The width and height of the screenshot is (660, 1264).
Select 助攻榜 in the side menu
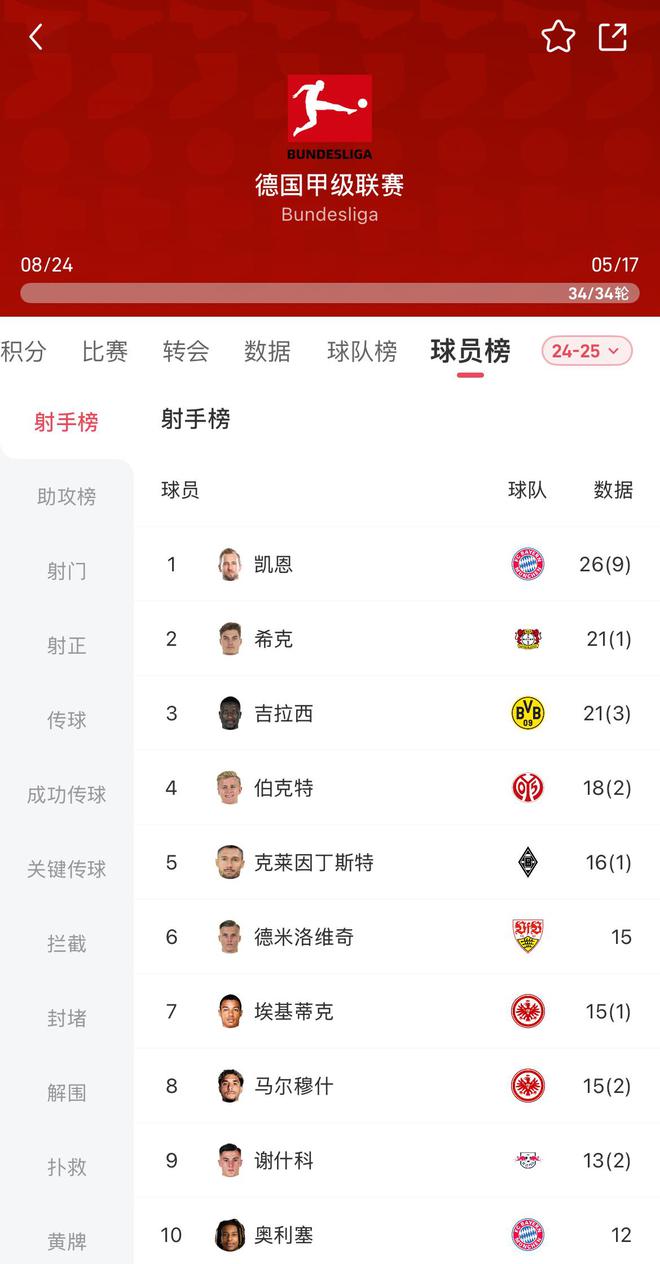(66, 496)
